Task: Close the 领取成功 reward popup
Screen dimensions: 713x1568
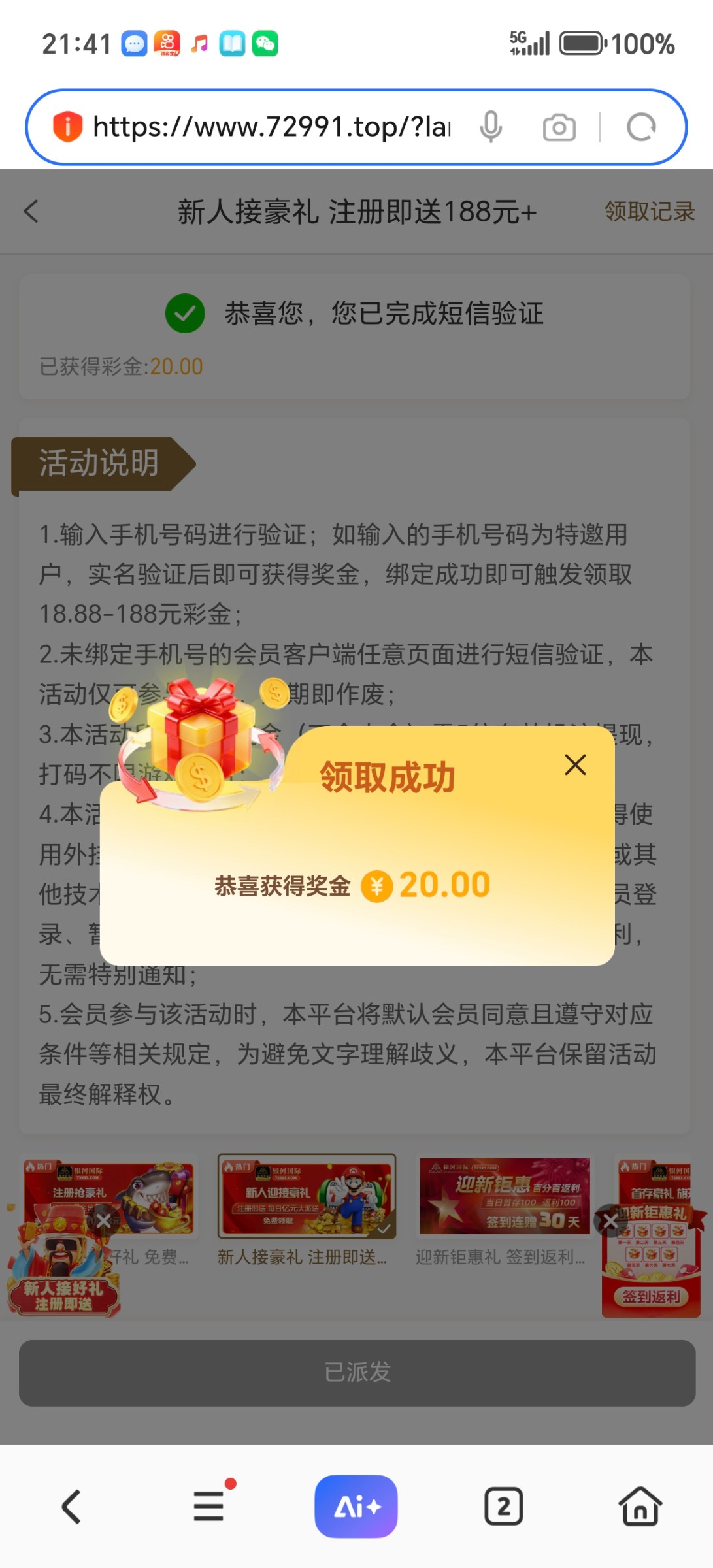Action: click(x=575, y=764)
